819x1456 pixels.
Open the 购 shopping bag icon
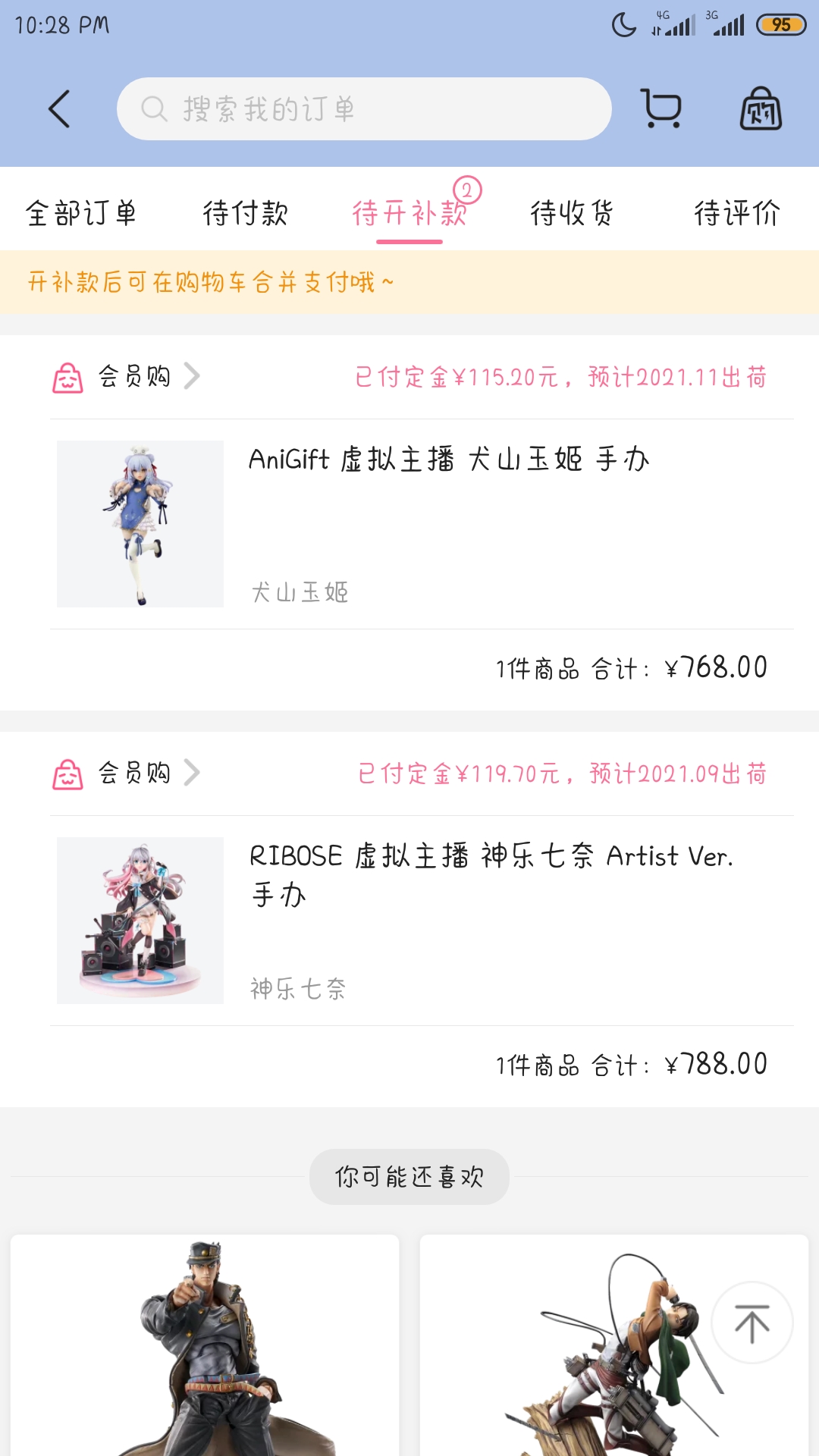pyautogui.click(x=761, y=108)
